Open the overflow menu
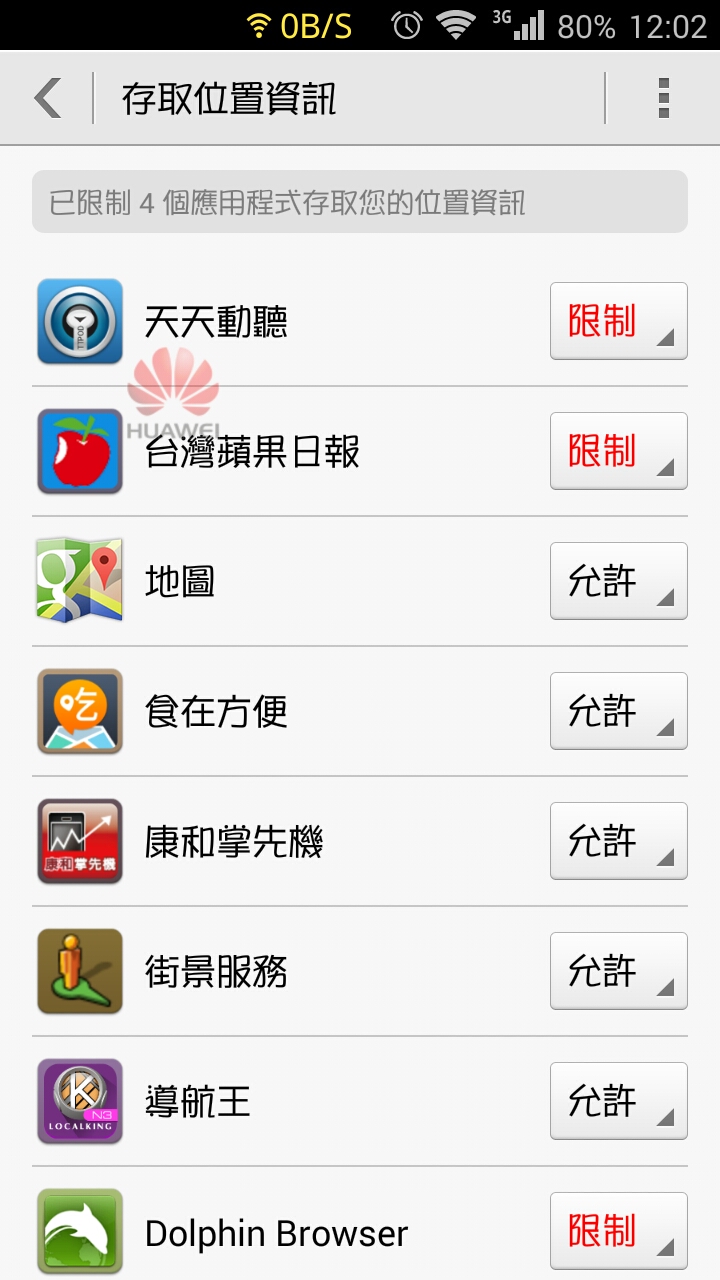Screen dimensions: 720x1280 tap(663, 98)
